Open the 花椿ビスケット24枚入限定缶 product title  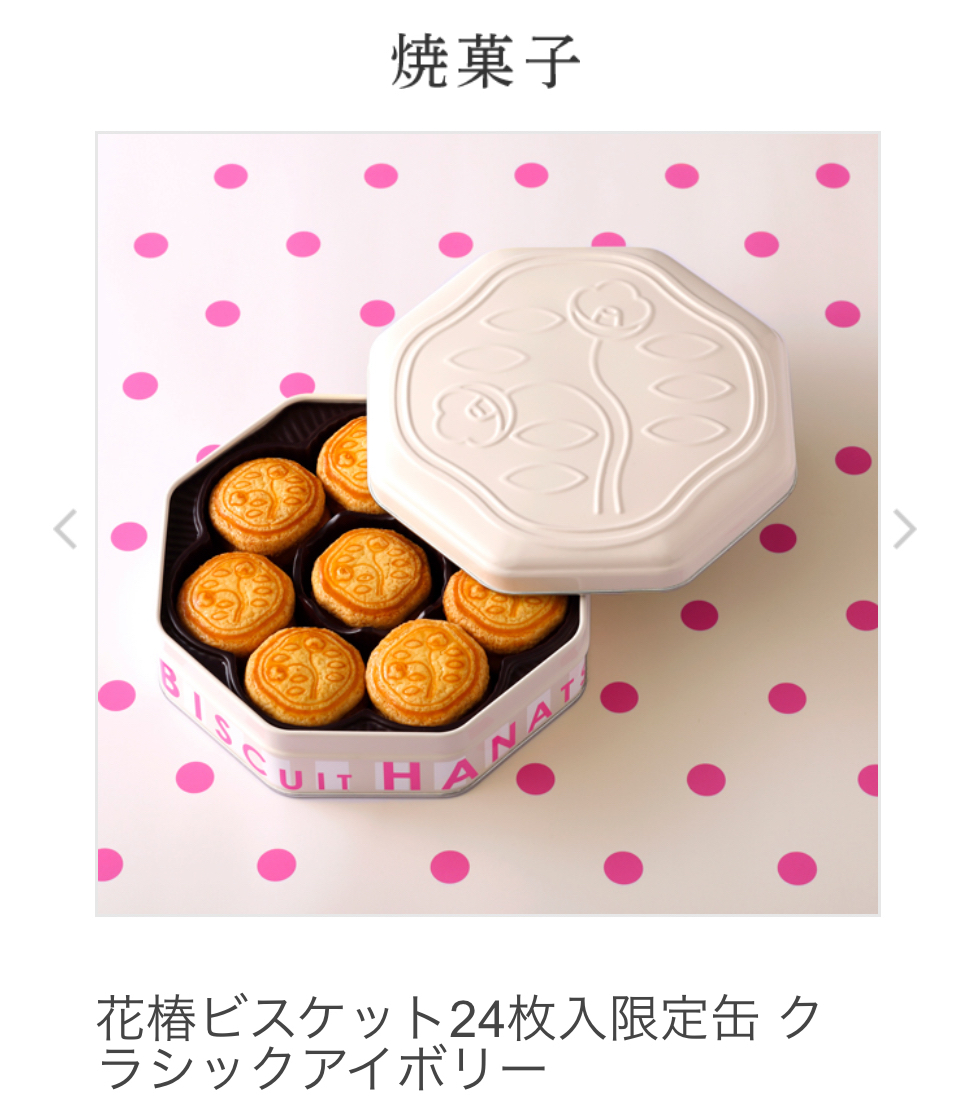pyautogui.click(x=459, y=1043)
